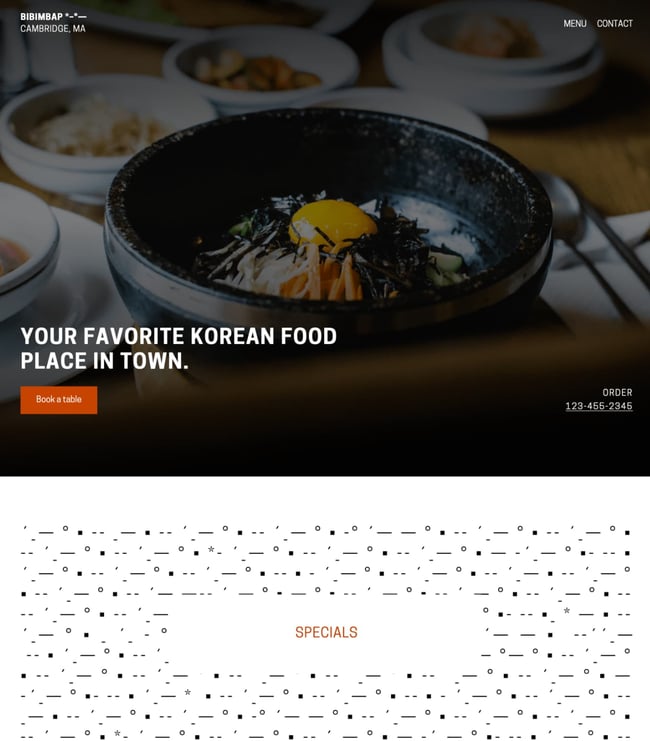Open the Menu navigation link

(574, 23)
